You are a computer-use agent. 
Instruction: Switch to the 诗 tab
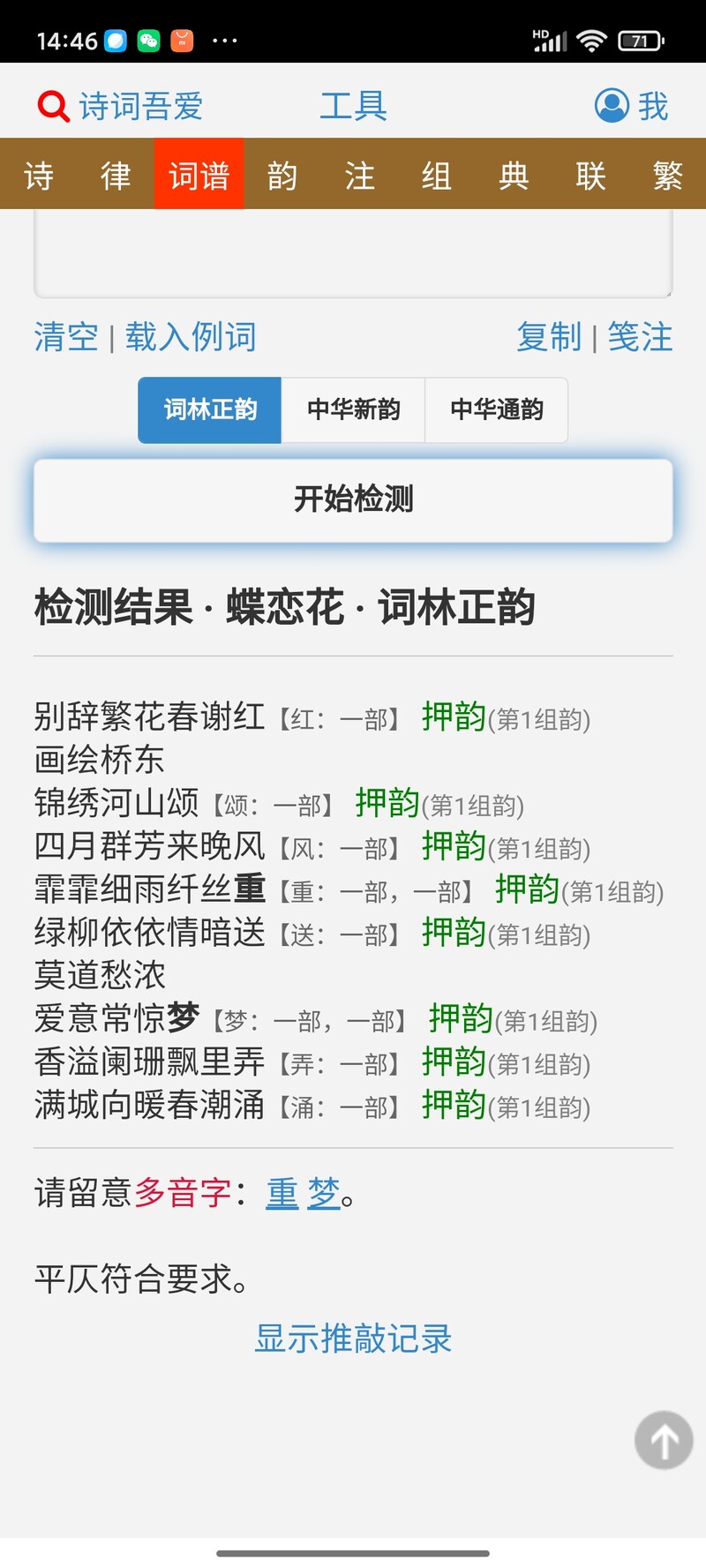click(39, 175)
